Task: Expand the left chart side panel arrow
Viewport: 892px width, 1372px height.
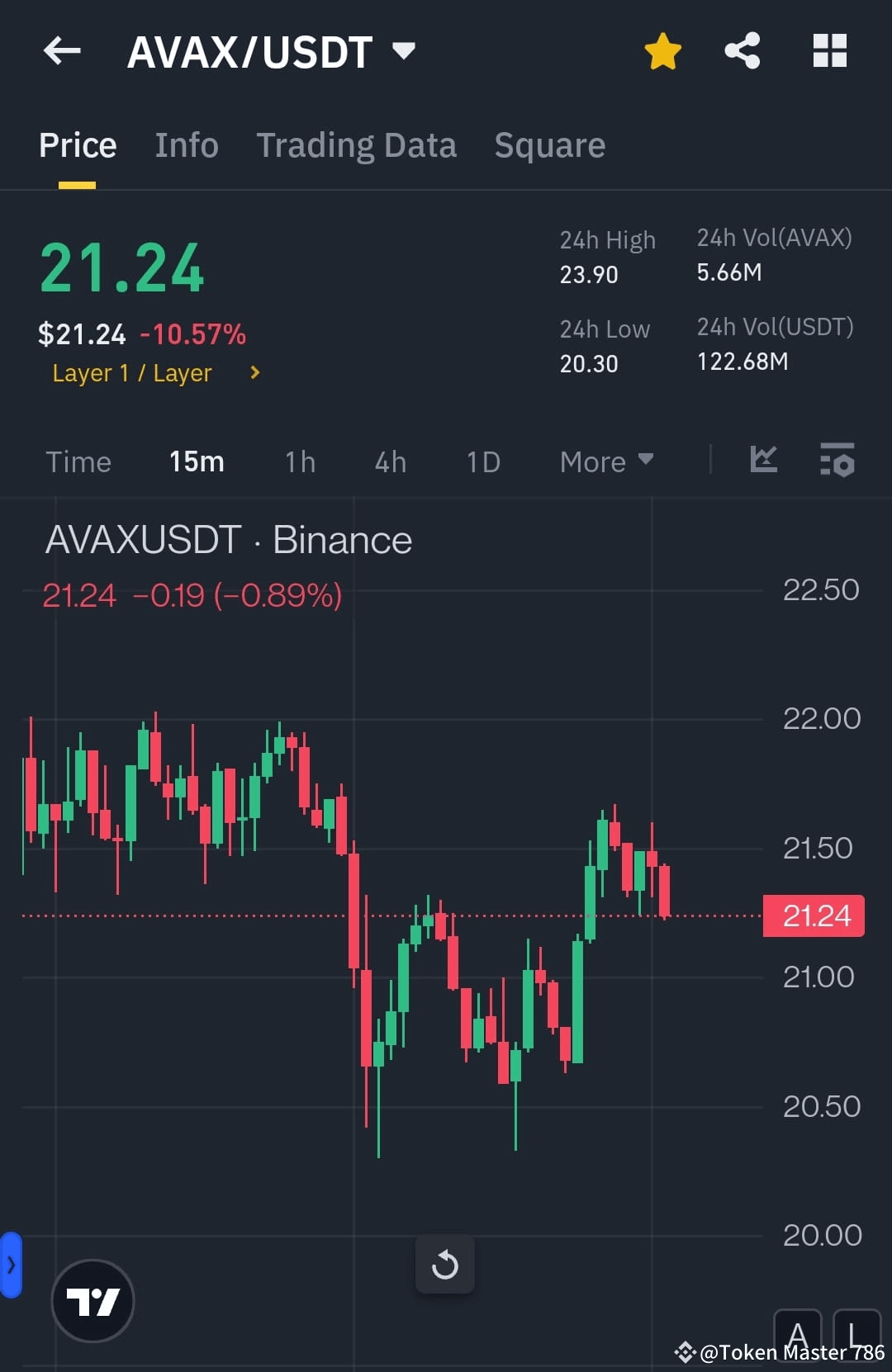Action: (x=10, y=1265)
